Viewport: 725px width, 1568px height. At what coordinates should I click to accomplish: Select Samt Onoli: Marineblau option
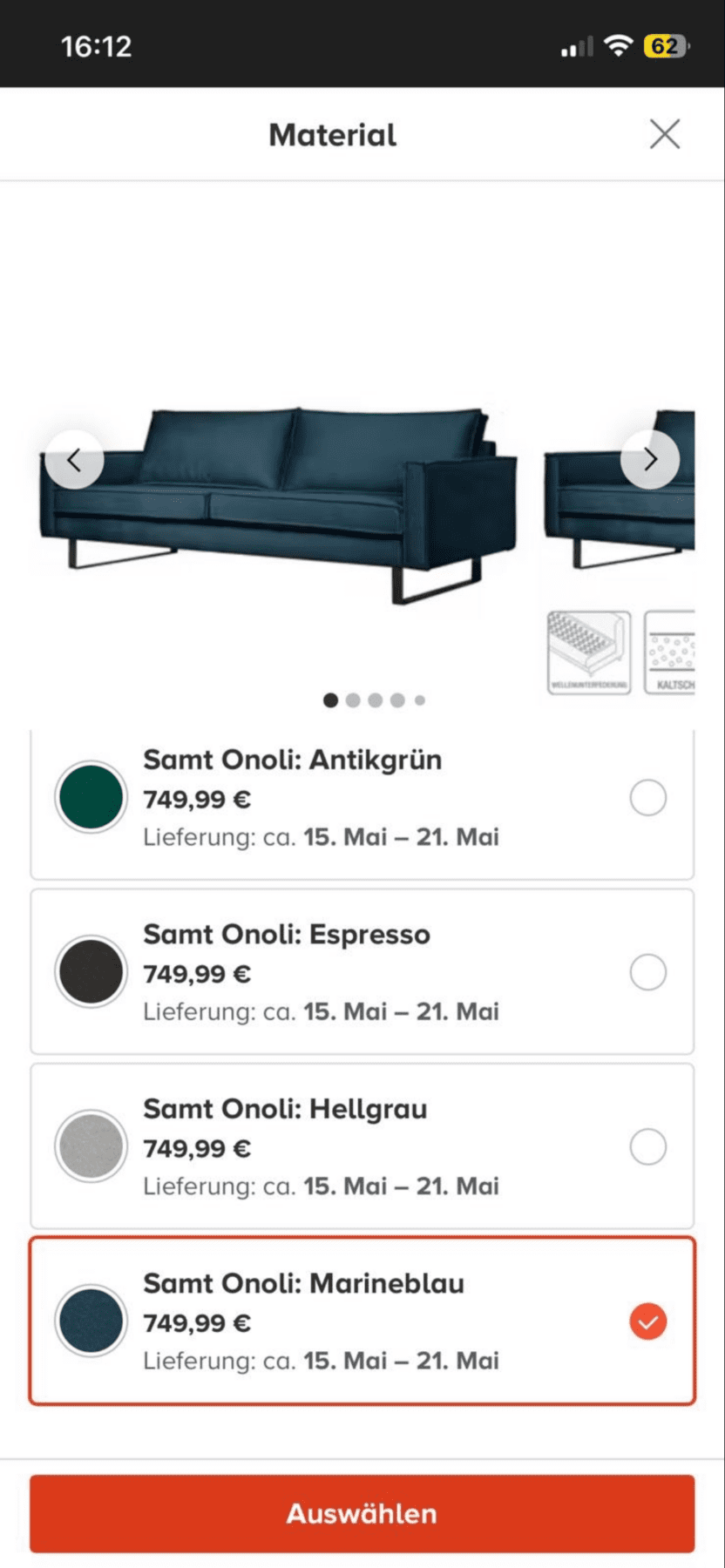(x=647, y=1321)
